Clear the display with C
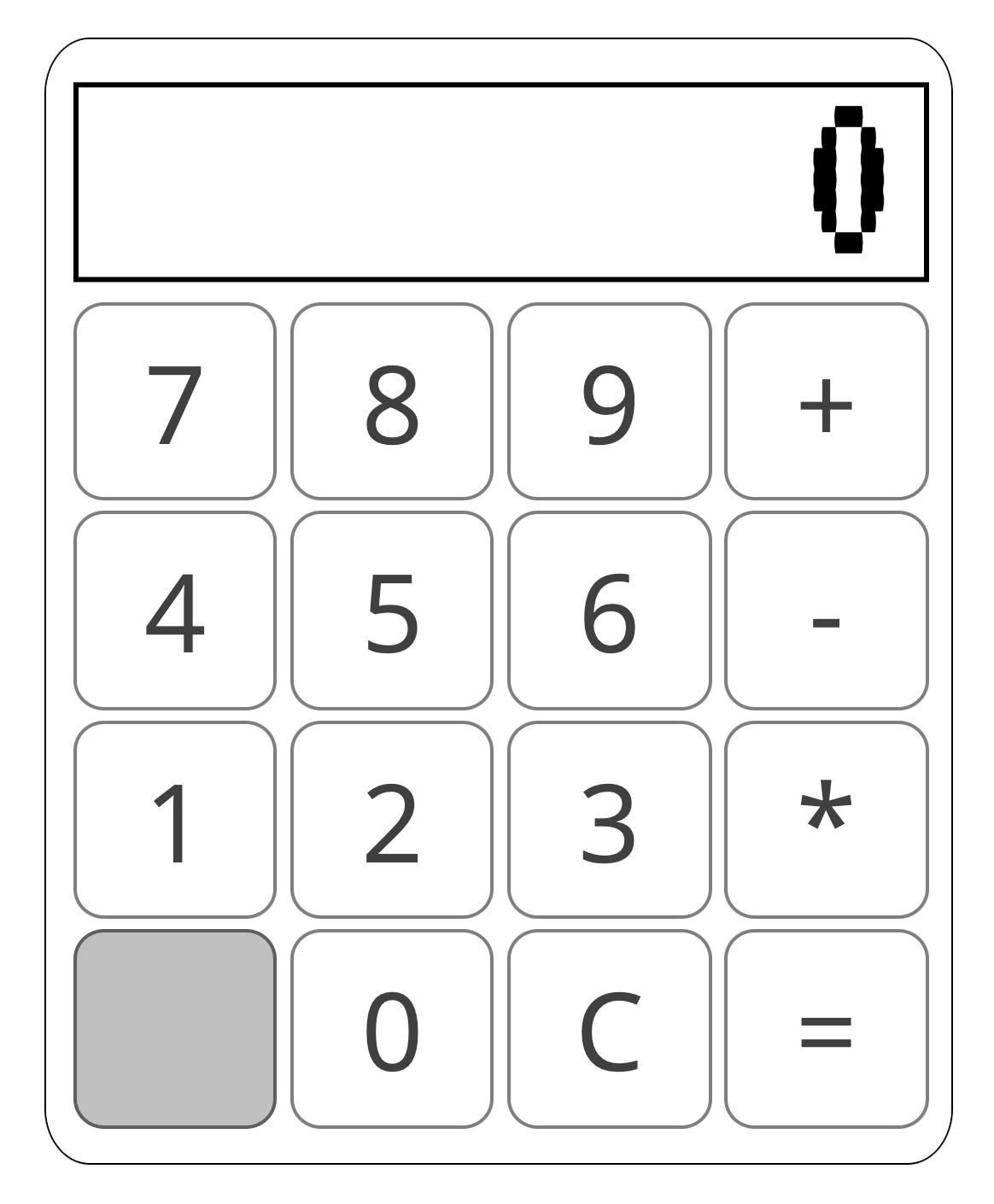This screenshot has height=1204, width=994. (x=609, y=1029)
